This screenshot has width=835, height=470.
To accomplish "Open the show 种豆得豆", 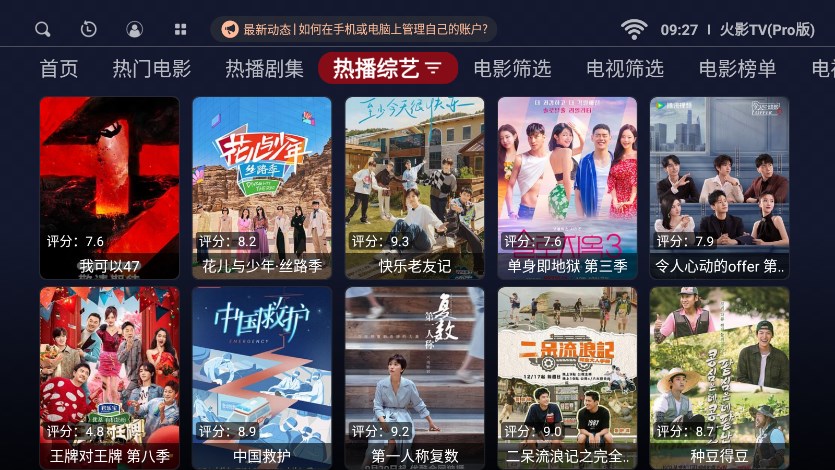I will [x=719, y=378].
